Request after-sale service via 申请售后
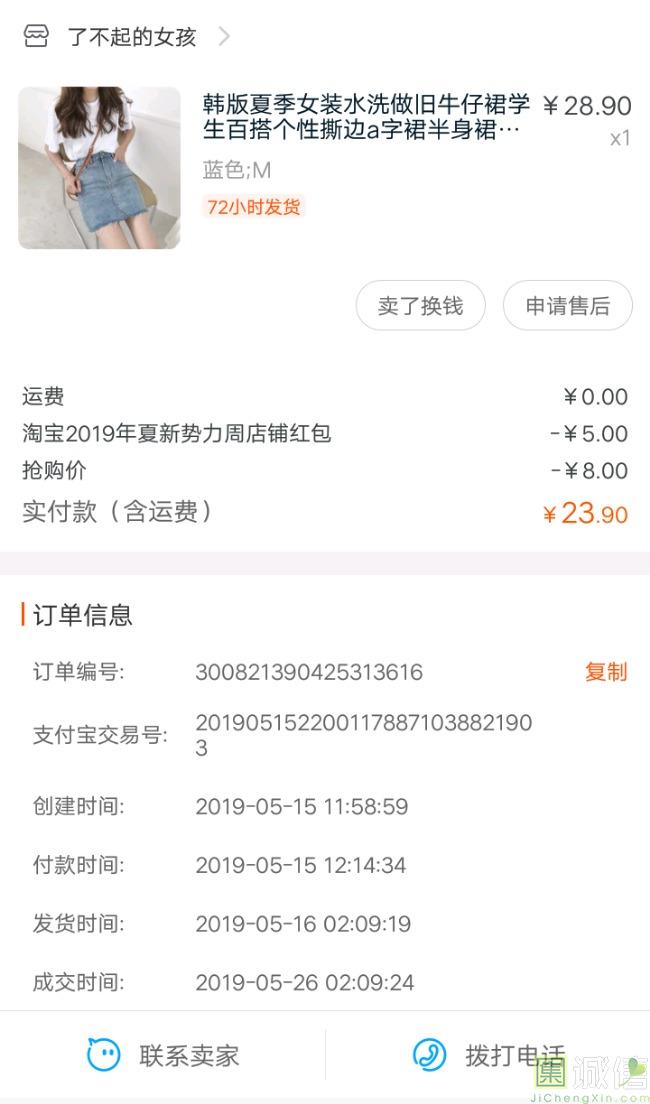The height and width of the screenshot is (1104, 650). [x=567, y=306]
